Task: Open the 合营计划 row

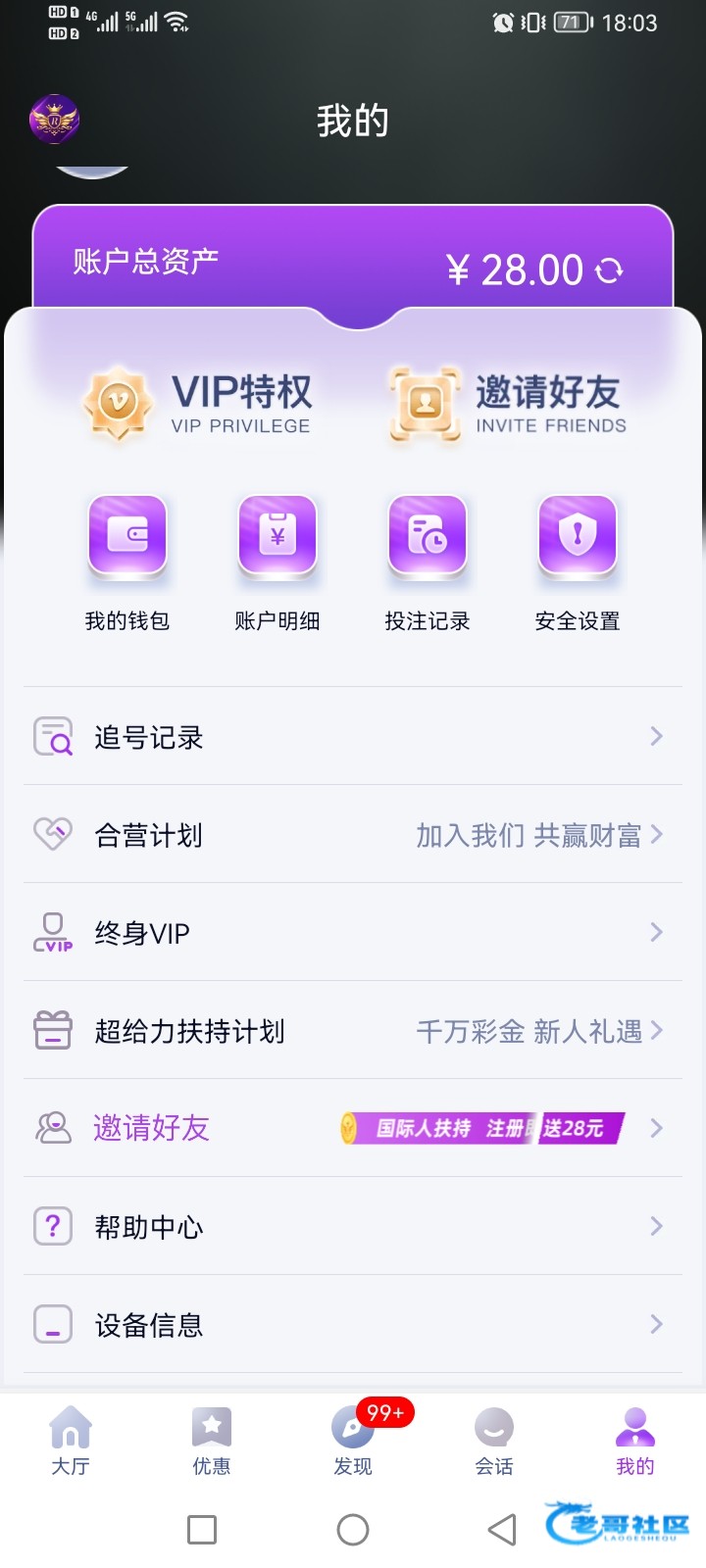Action: click(x=353, y=835)
